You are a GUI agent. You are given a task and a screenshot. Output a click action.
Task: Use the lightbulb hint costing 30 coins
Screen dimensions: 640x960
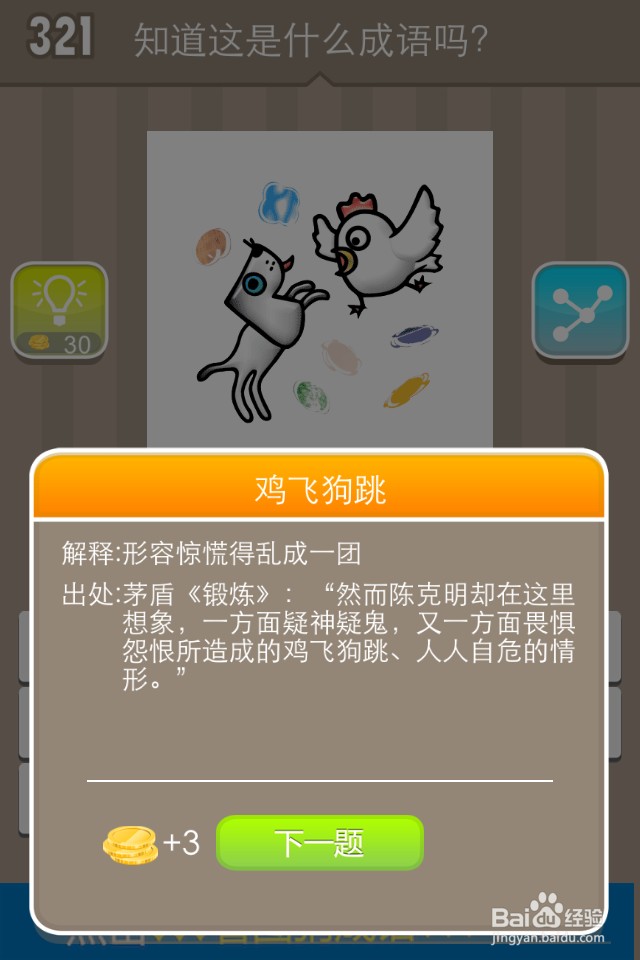59,311
